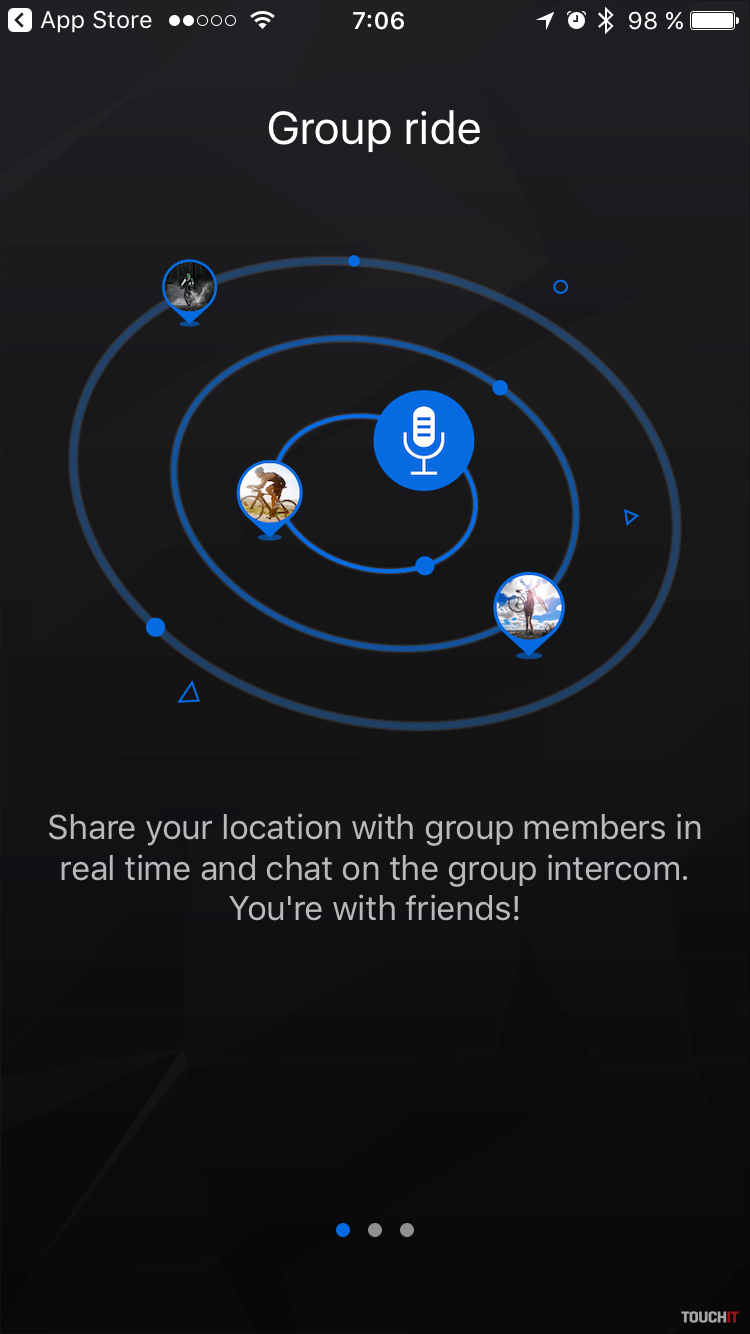Jump to the second onboarding page dot
This screenshot has width=750, height=1334.
coord(375,1230)
